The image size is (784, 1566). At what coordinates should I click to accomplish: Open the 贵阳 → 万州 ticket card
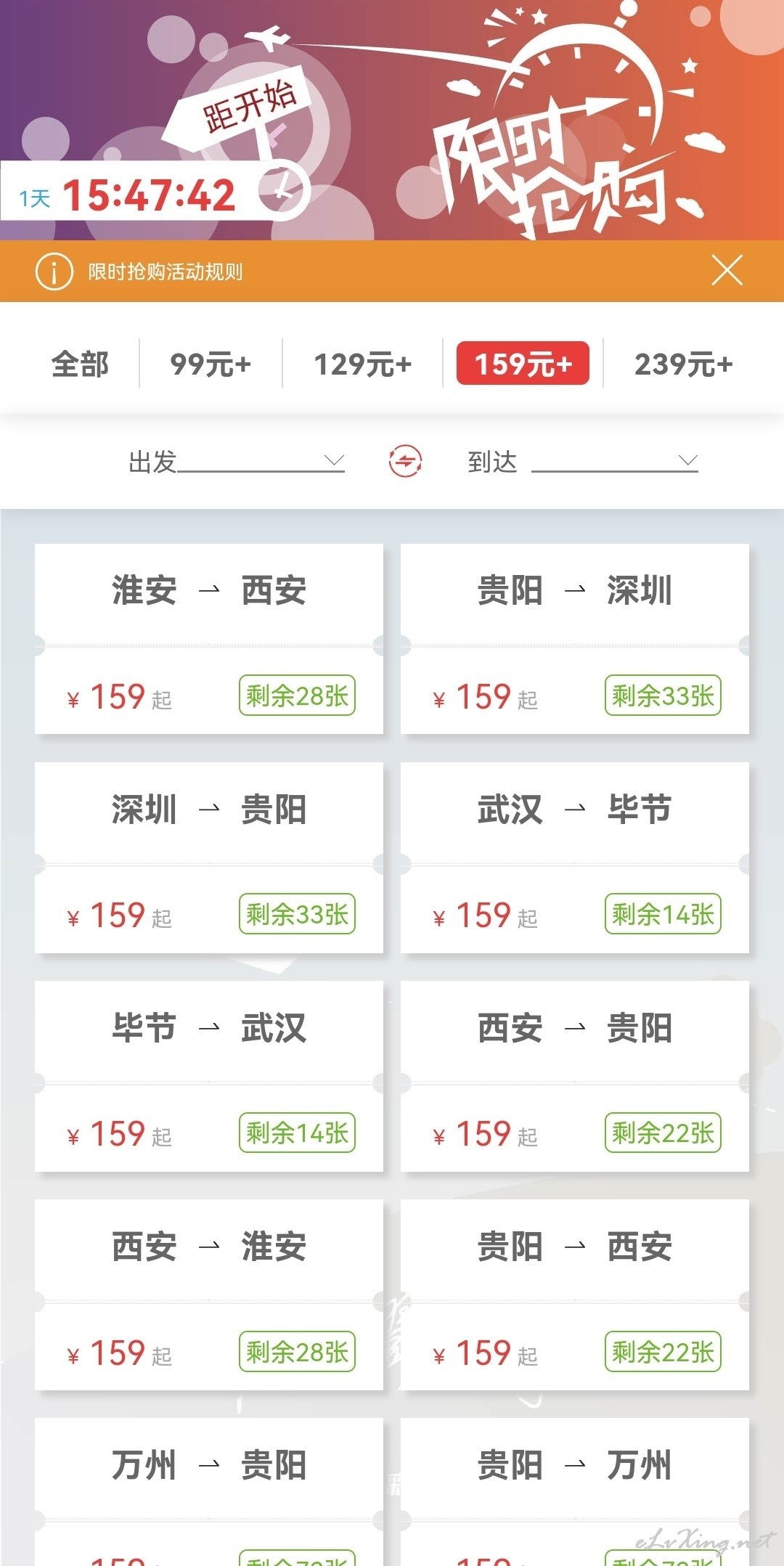575,1492
